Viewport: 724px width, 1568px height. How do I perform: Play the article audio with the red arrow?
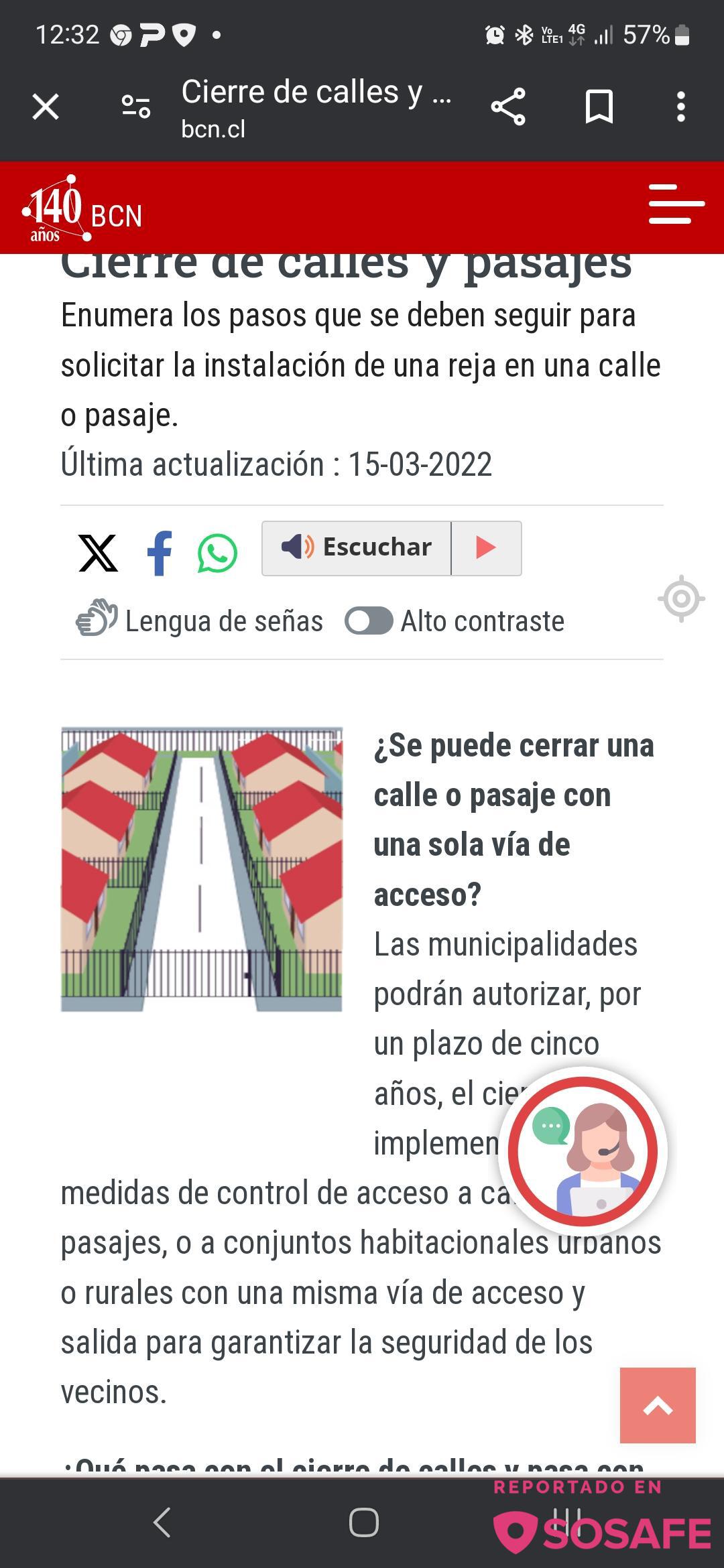coord(486,548)
